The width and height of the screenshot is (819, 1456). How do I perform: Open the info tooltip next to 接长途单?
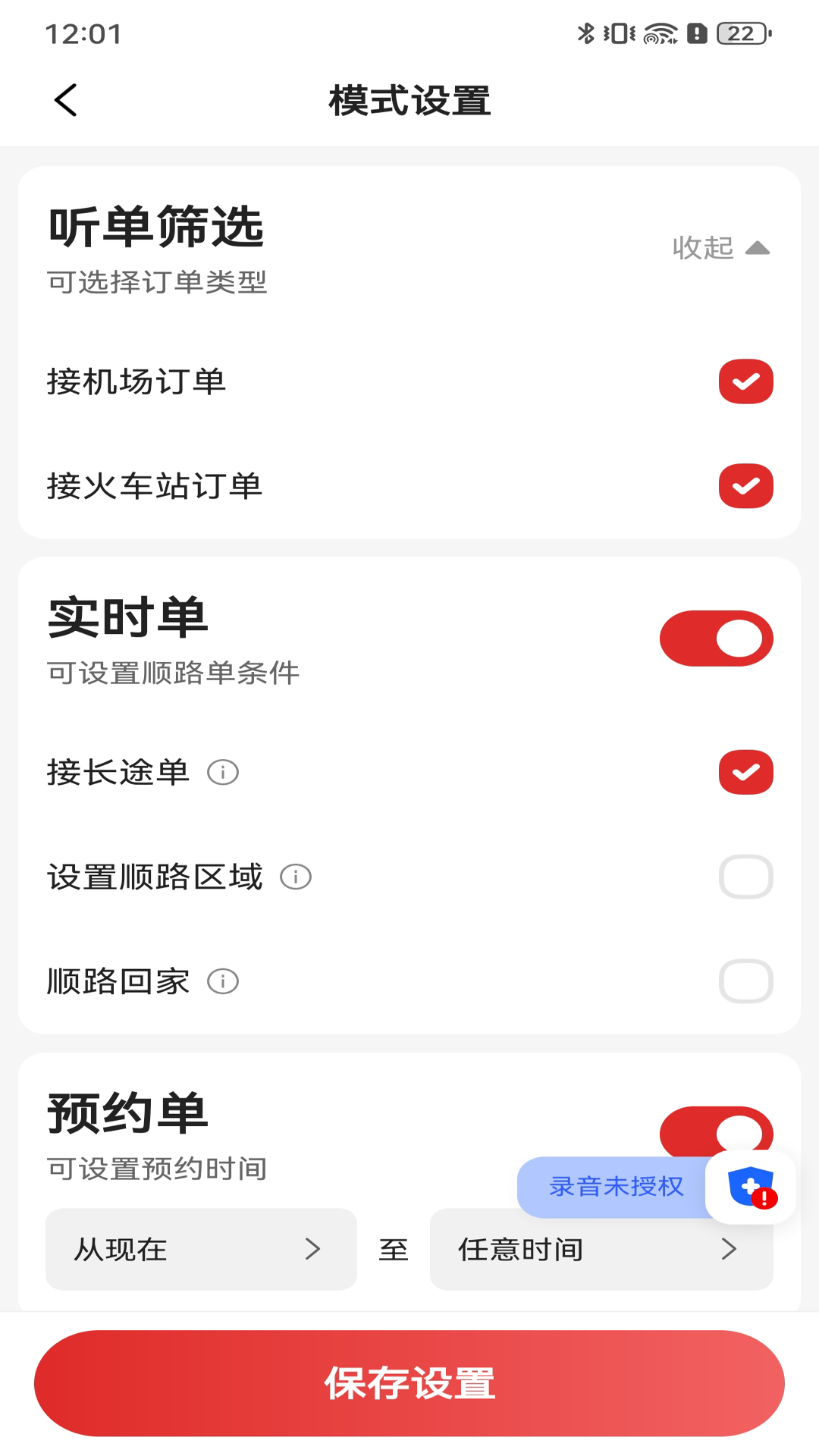222,773
